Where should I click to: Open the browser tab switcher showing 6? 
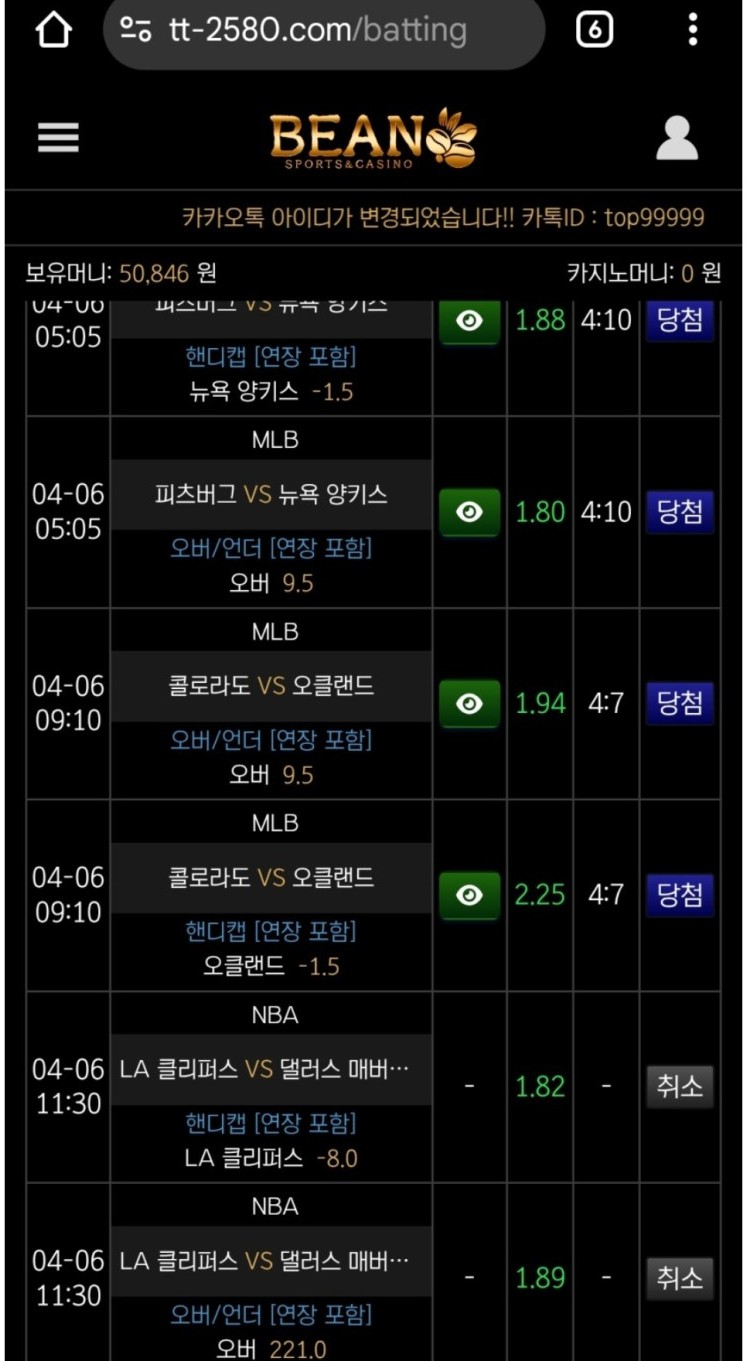point(594,32)
